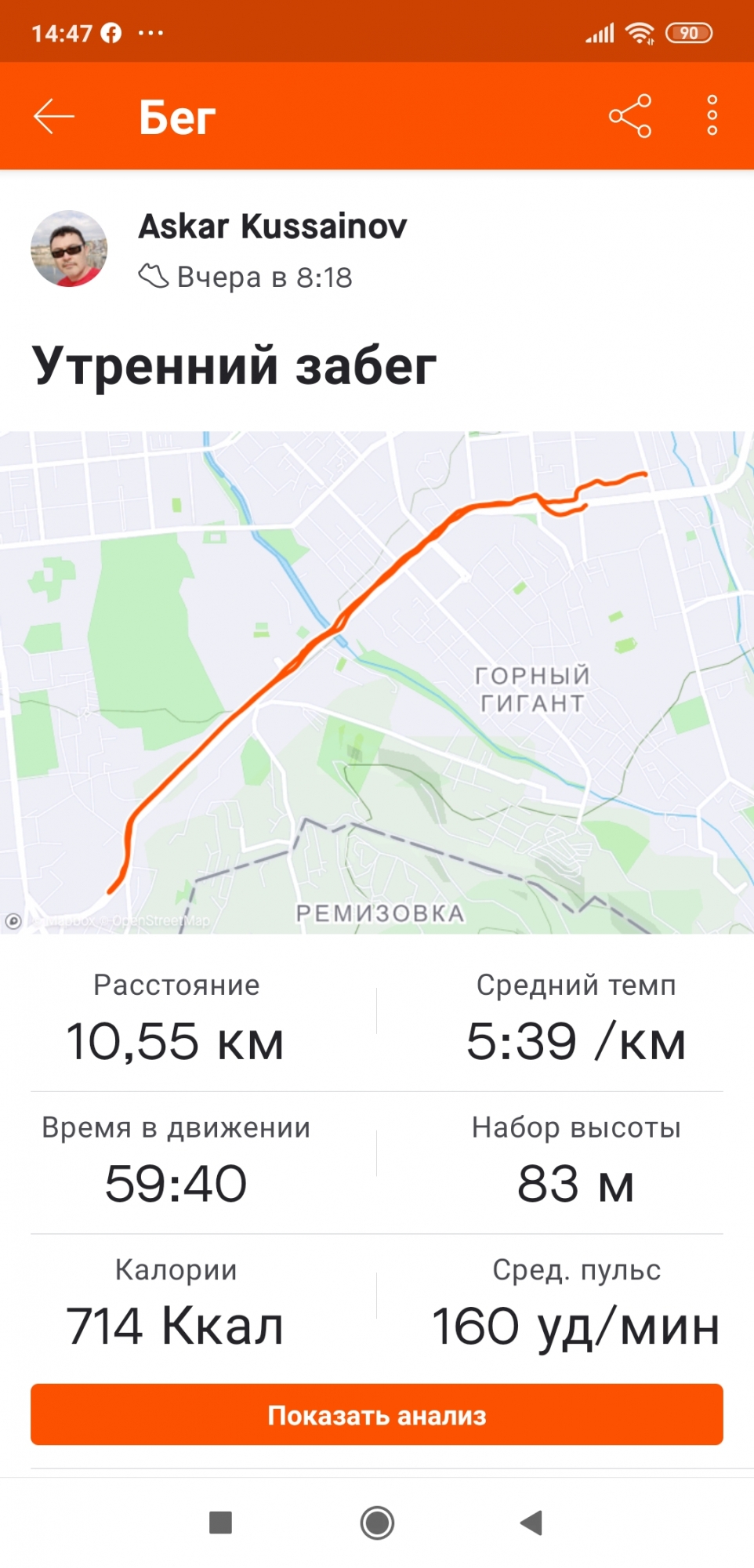The width and height of the screenshot is (754, 1568).
Task: Tap the Показать анализ button
Action: (377, 1415)
